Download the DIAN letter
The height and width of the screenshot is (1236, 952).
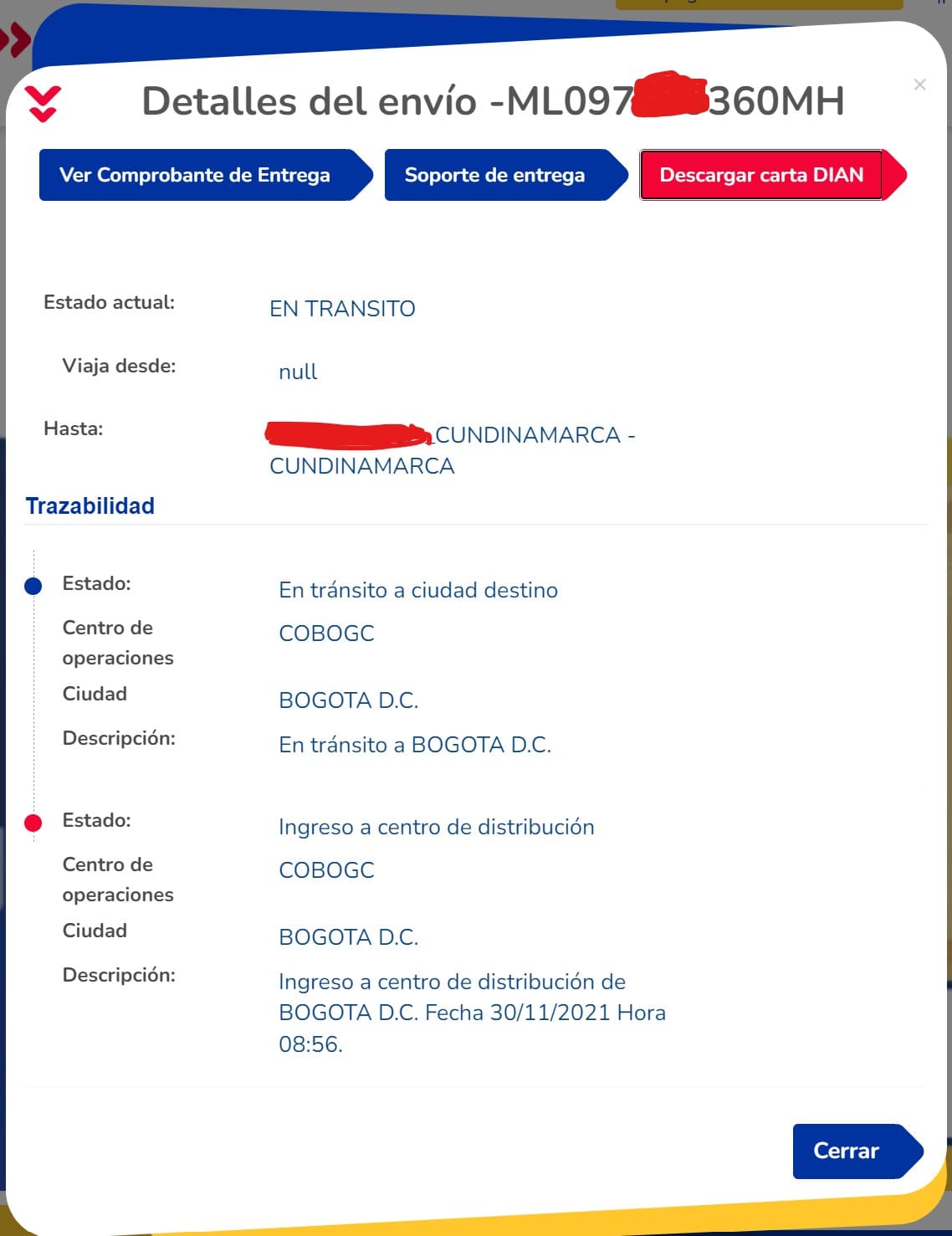[761, 175]
